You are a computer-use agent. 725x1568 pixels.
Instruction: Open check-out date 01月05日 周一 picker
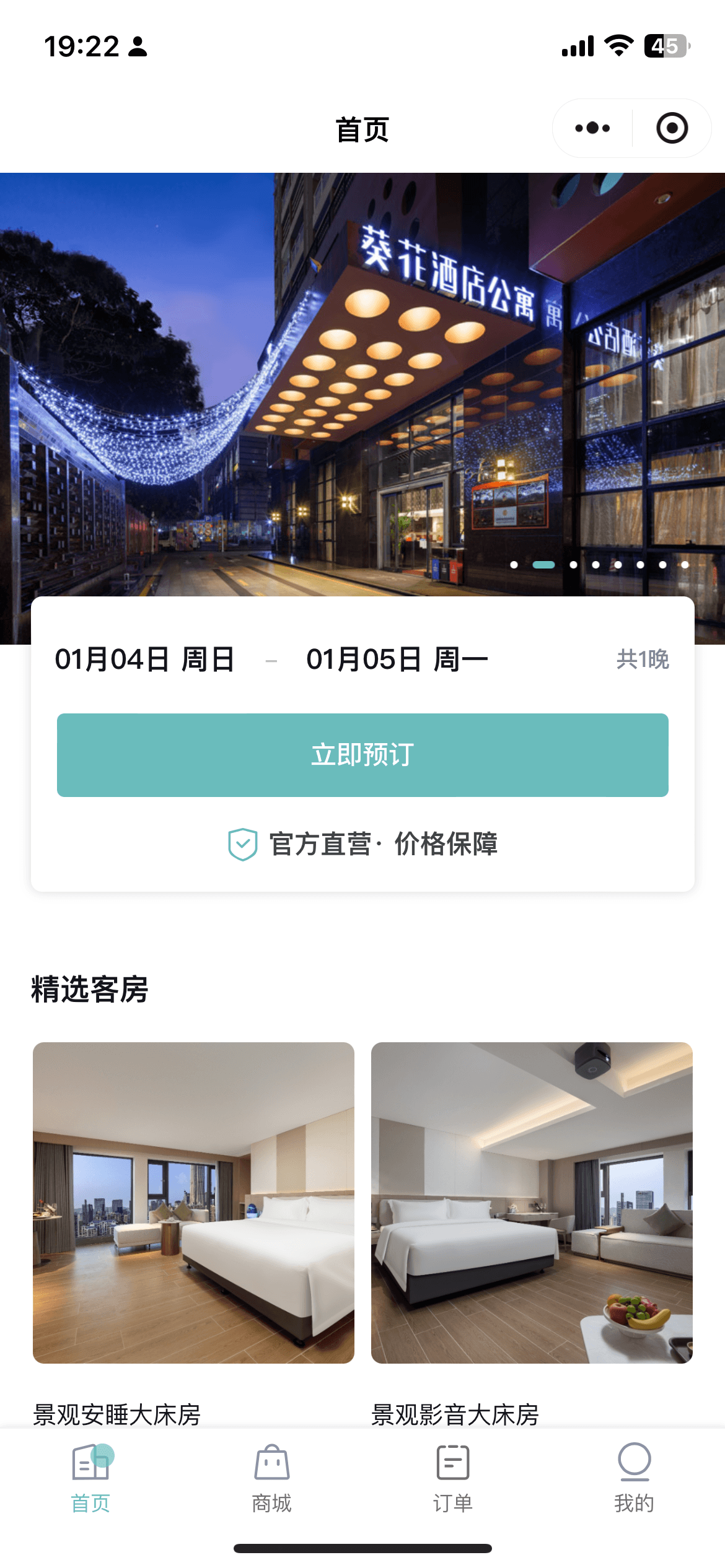tap(397, 658)
